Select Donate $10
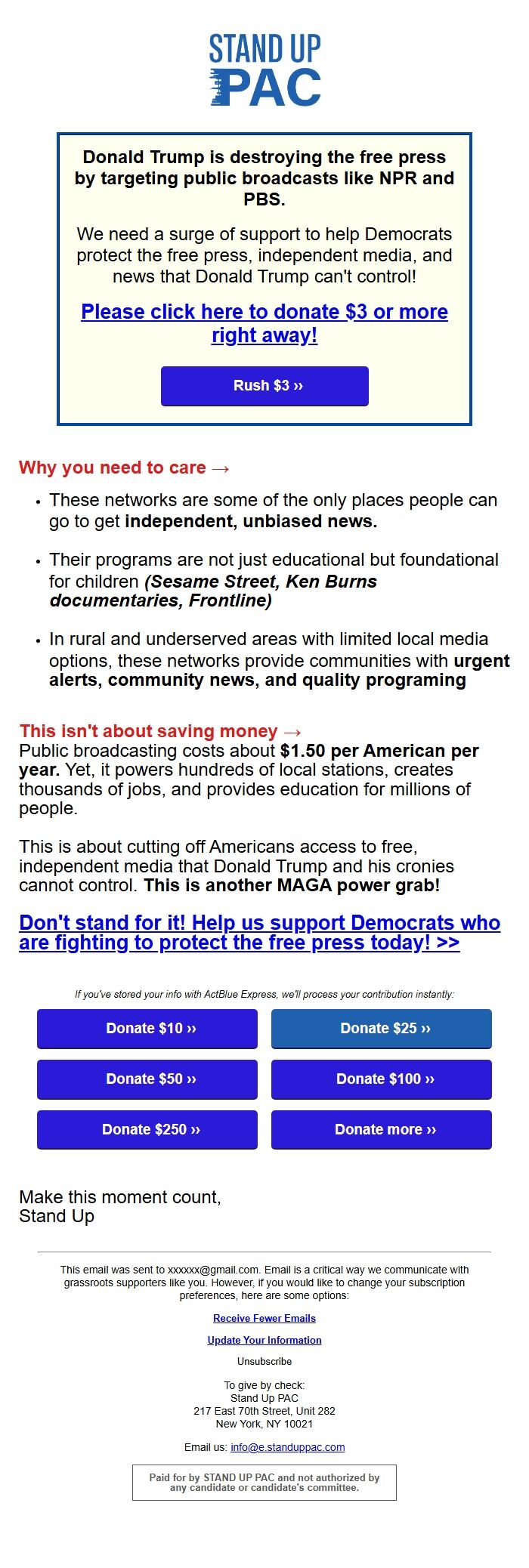 147,1029
